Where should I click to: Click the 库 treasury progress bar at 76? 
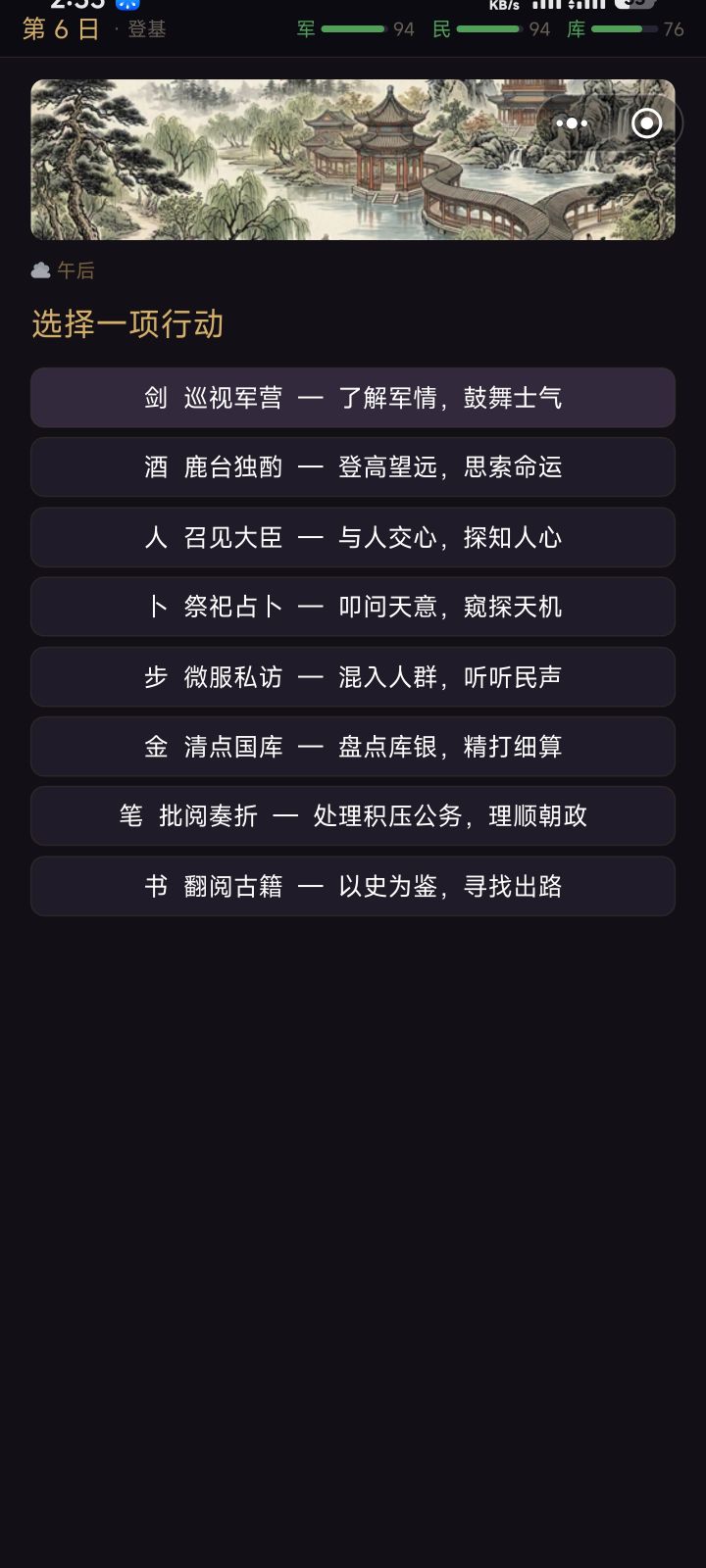tap(625, 30)
